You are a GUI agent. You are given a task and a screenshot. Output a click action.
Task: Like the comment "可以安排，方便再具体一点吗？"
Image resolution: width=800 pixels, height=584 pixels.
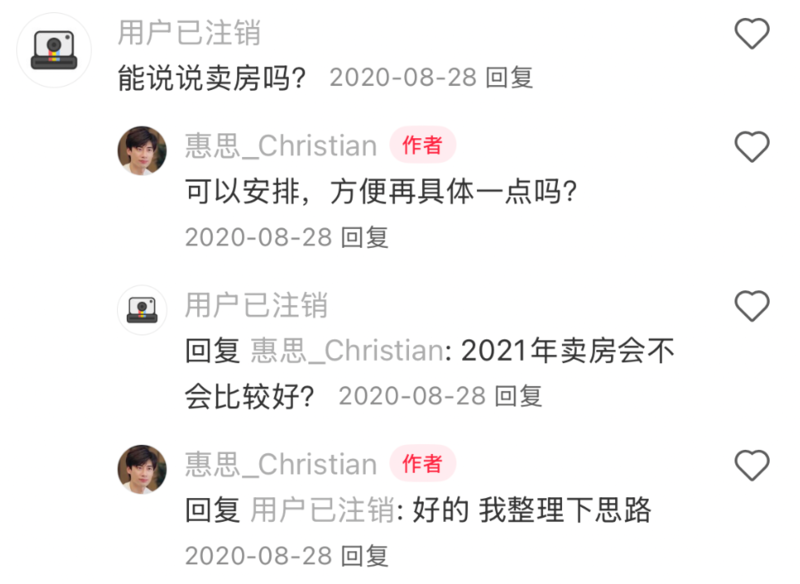coord(752,147)
